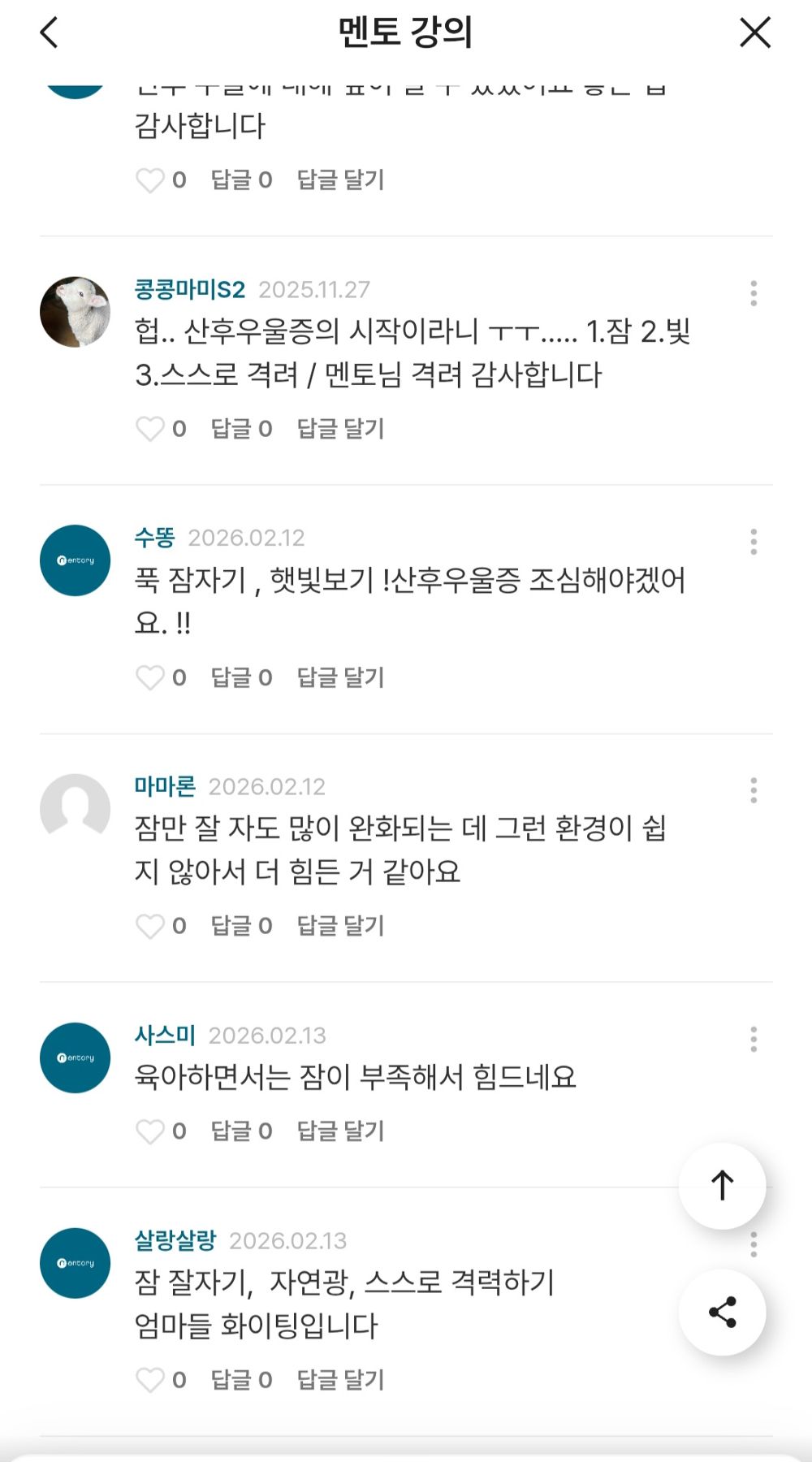The height and width of the screenshot is (1462, 812).
Task: Close the 멘토 강의 screen with the X
Action: pyautogui.click(x=755, y=32)
